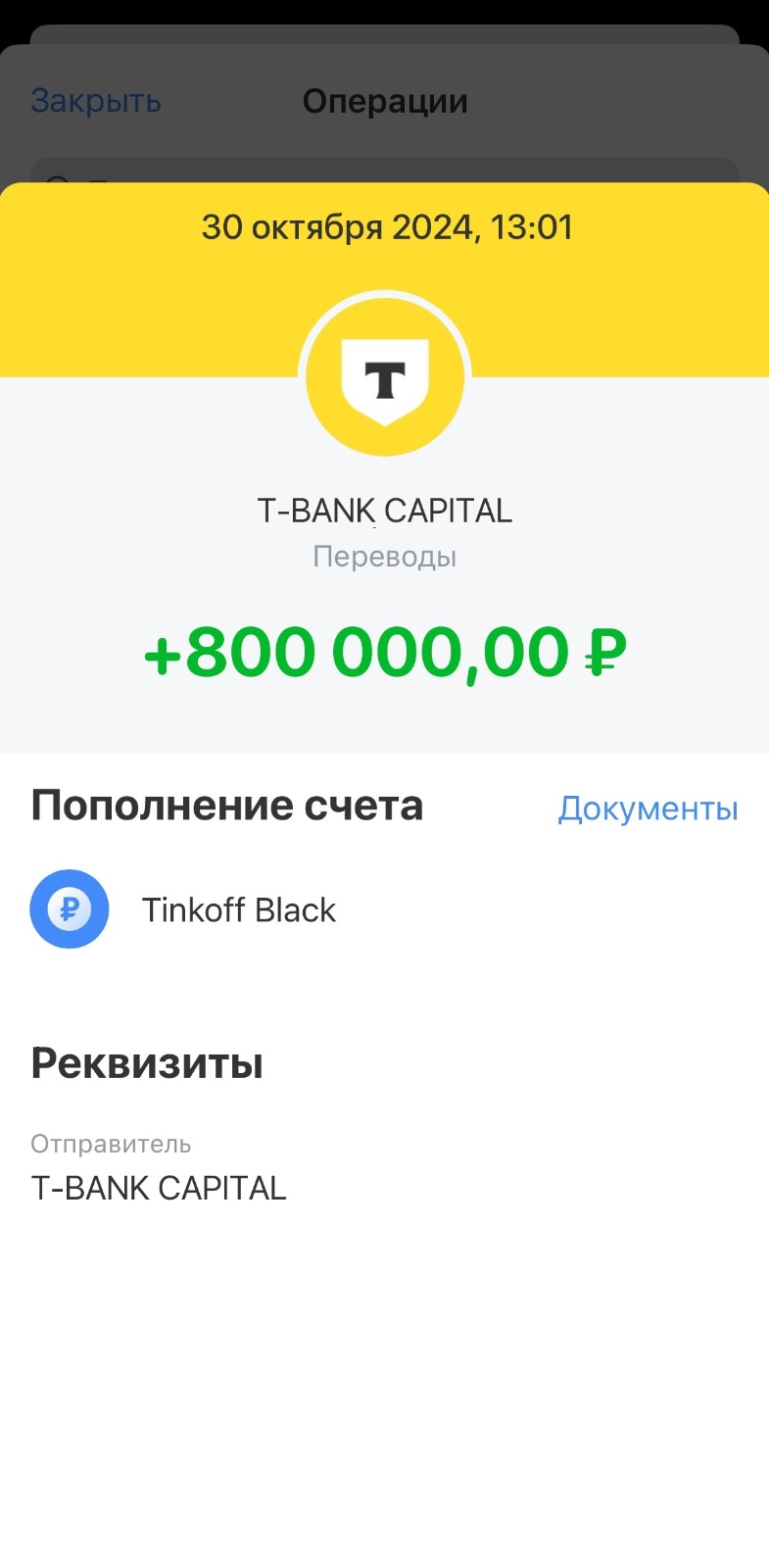Open the Документы link
This screenshot has height=1568, width=769.
648,808
